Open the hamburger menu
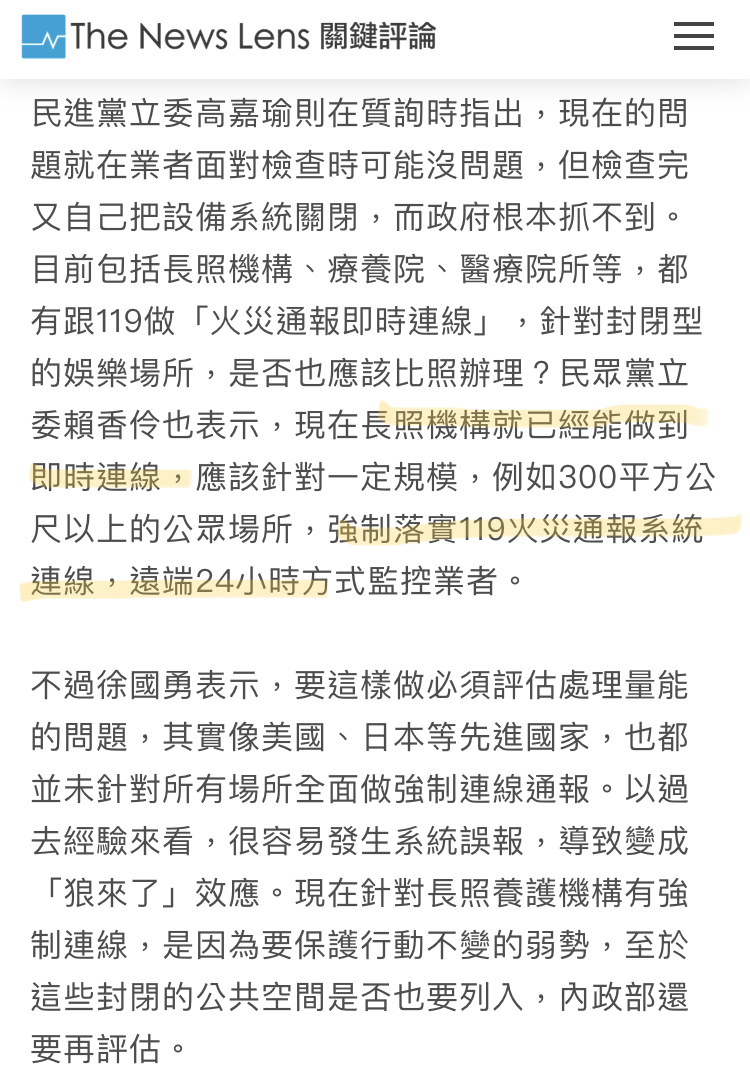750x1083 pixels. coord(693,37)
